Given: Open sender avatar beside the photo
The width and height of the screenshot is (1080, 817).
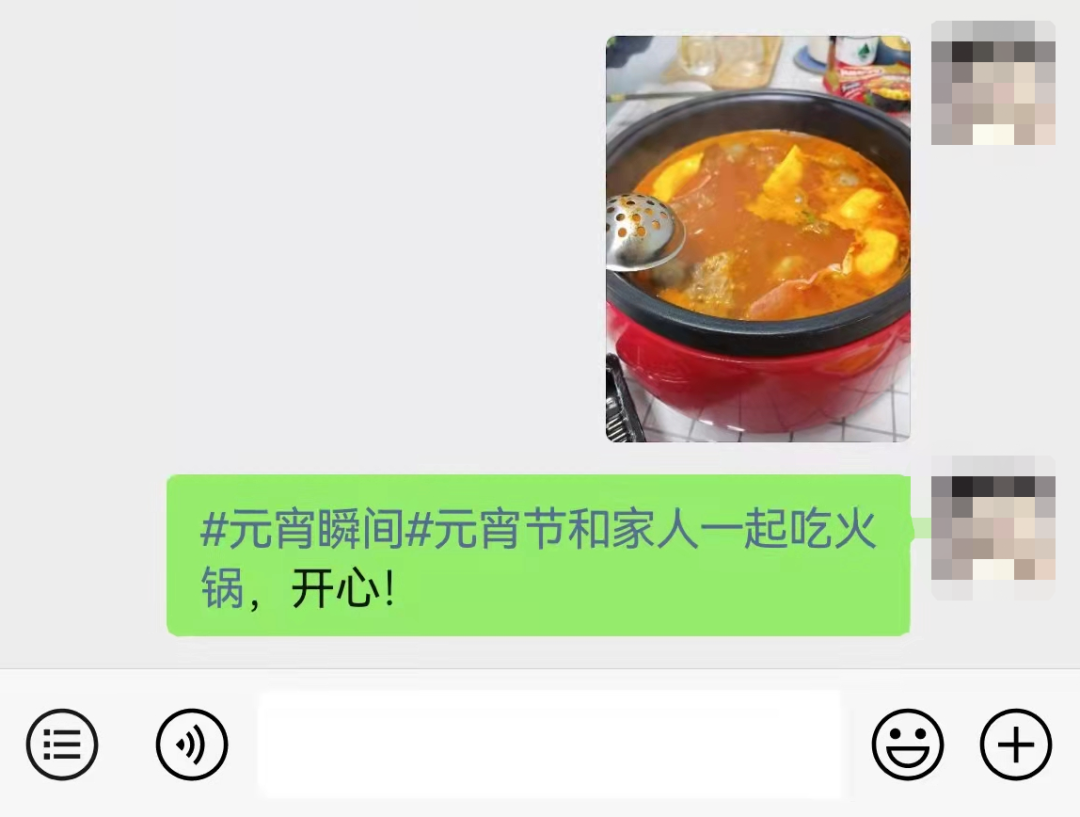Looking at the screenshot, I should [x=992, y=83].
